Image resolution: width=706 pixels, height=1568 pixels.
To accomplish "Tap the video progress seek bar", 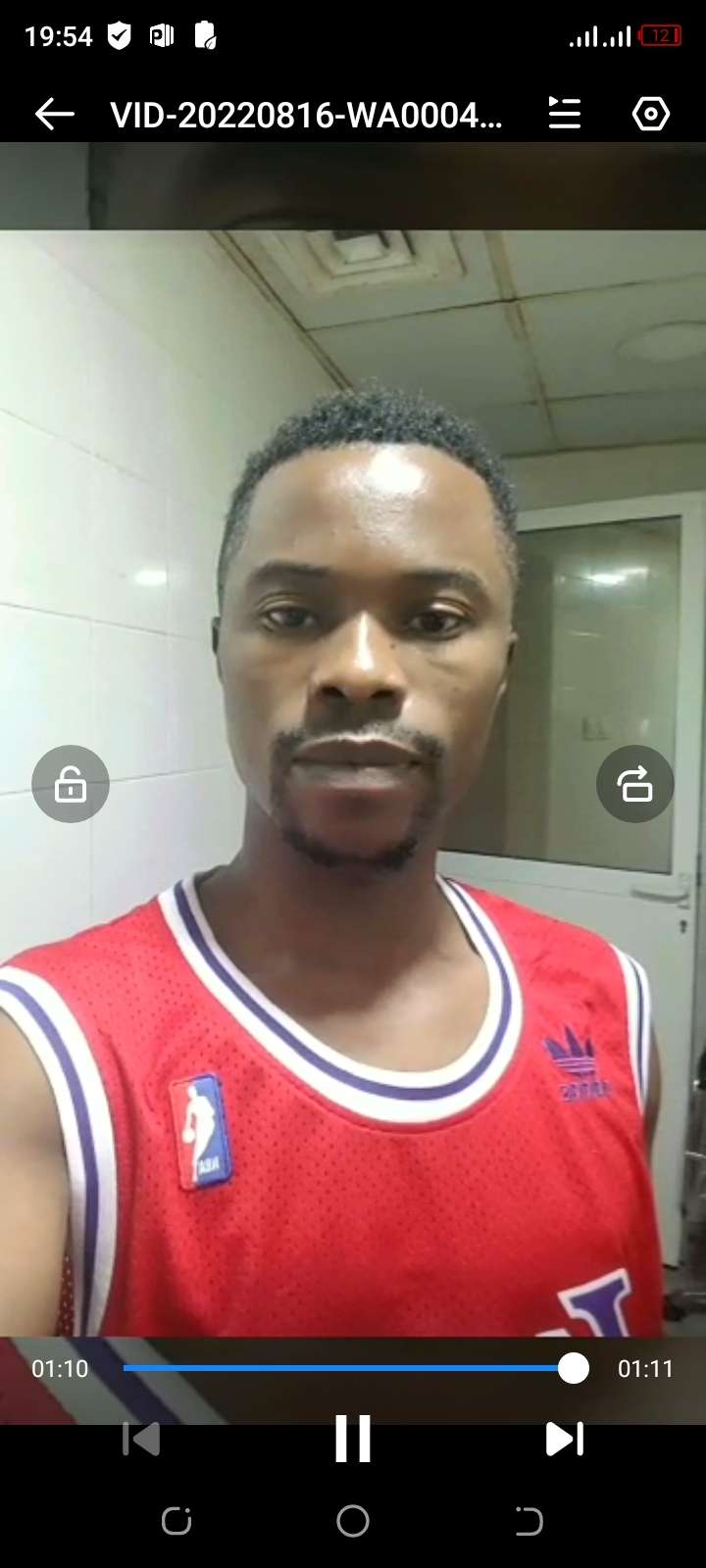I will [x=348, y=1368].
